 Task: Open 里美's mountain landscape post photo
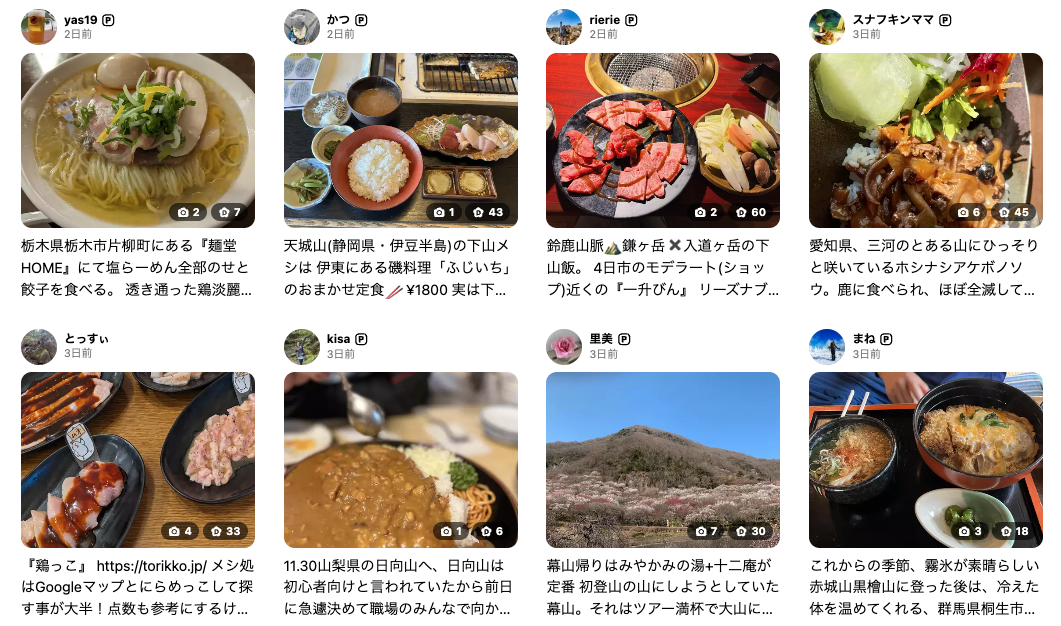662,460
